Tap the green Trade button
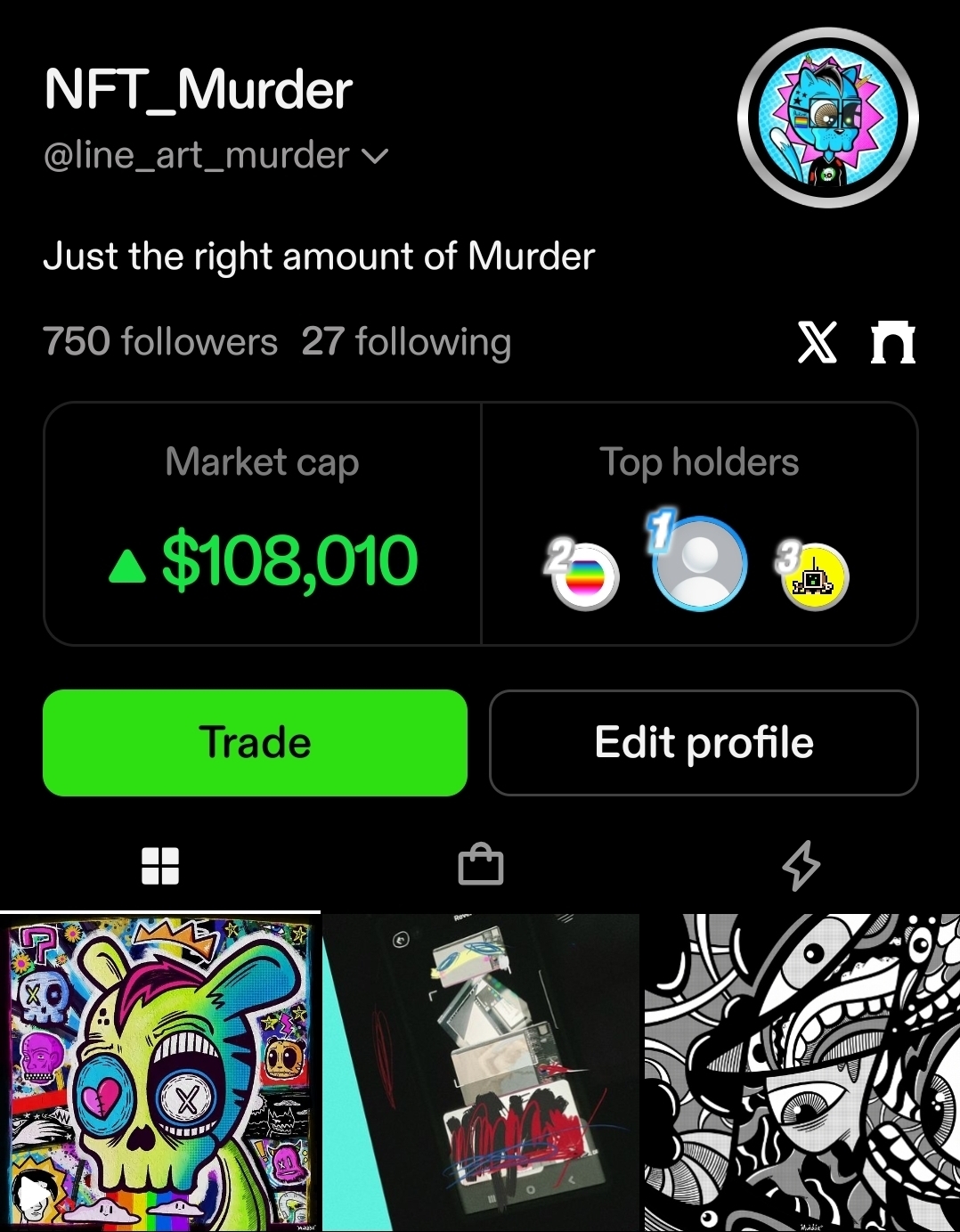Screen dimensions: 960x1232 click(x=255, y=743)
